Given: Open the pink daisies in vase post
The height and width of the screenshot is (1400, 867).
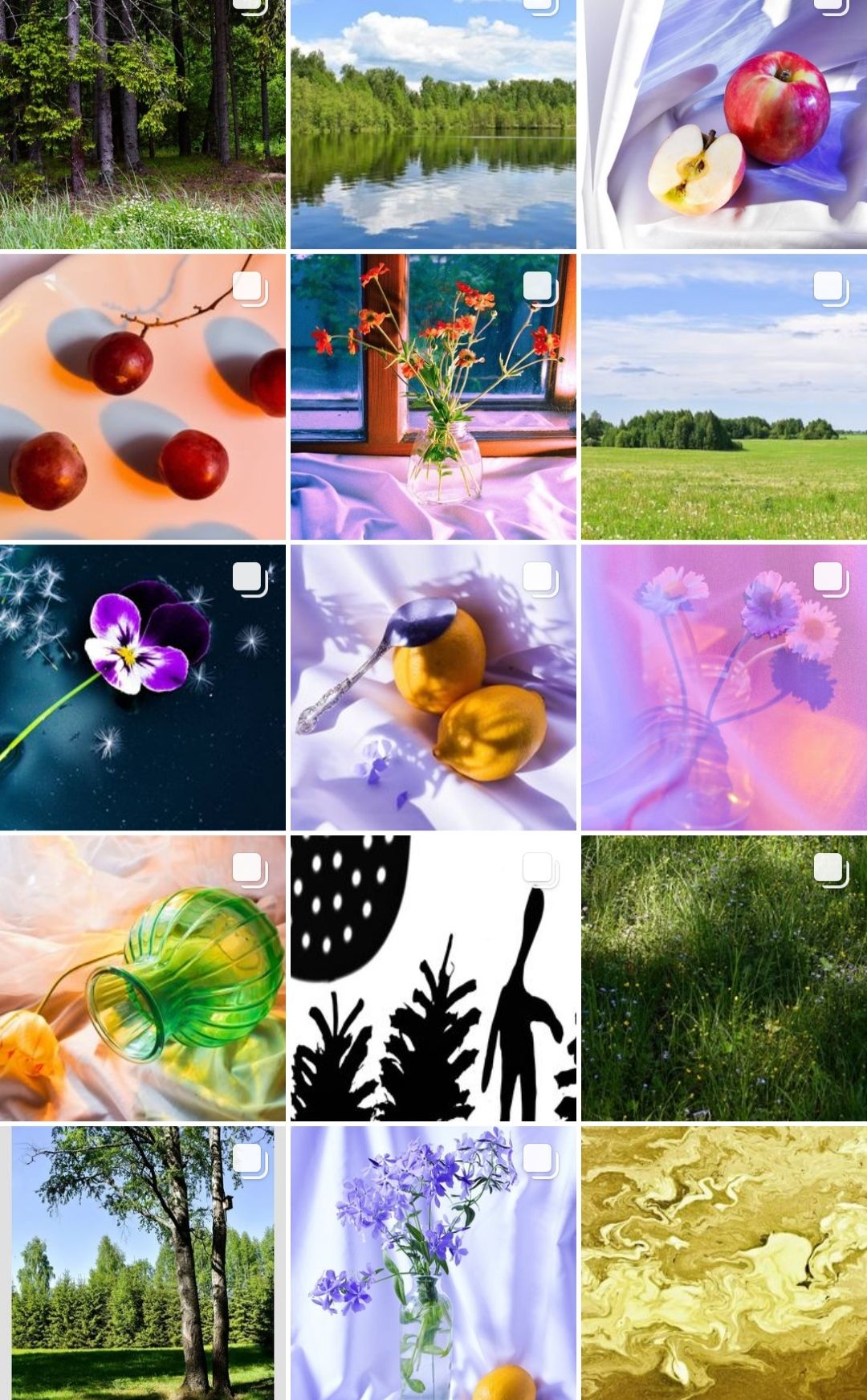Looking at the screenshot, I should click(x=724, y=688).
